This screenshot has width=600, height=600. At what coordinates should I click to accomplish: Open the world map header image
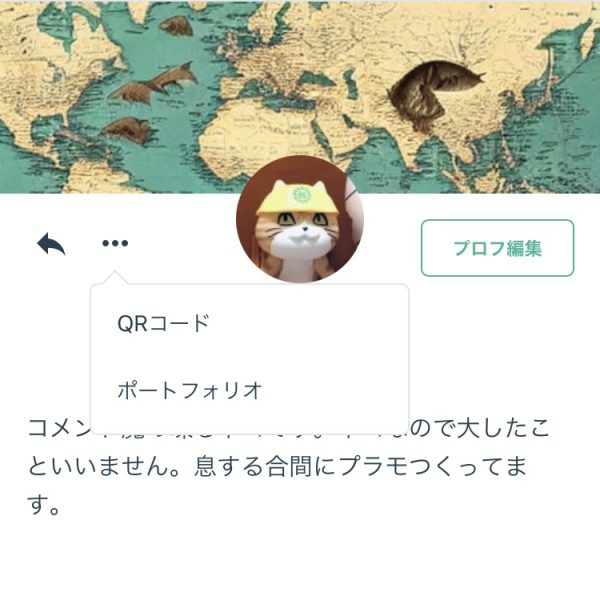tap(300, 80)
